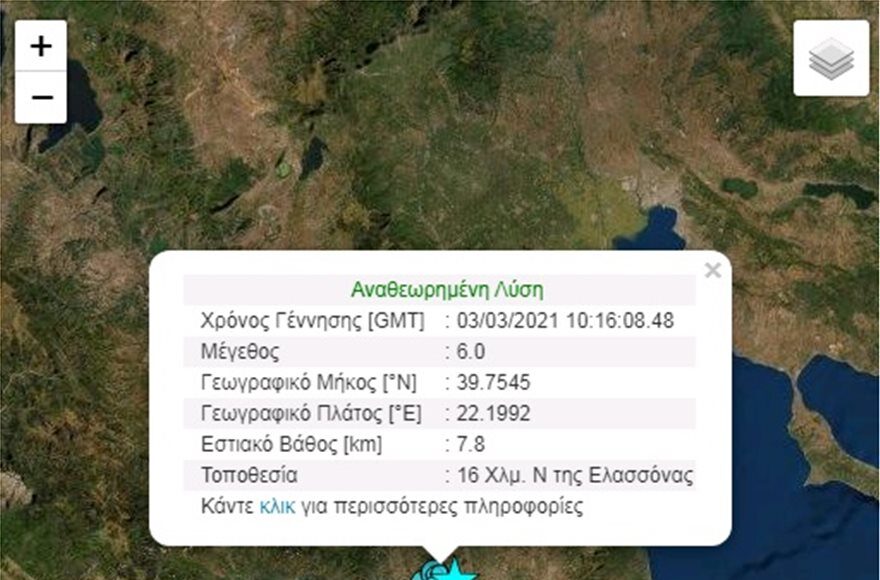Open the κλικ link for more information

[x=277, y=506]
